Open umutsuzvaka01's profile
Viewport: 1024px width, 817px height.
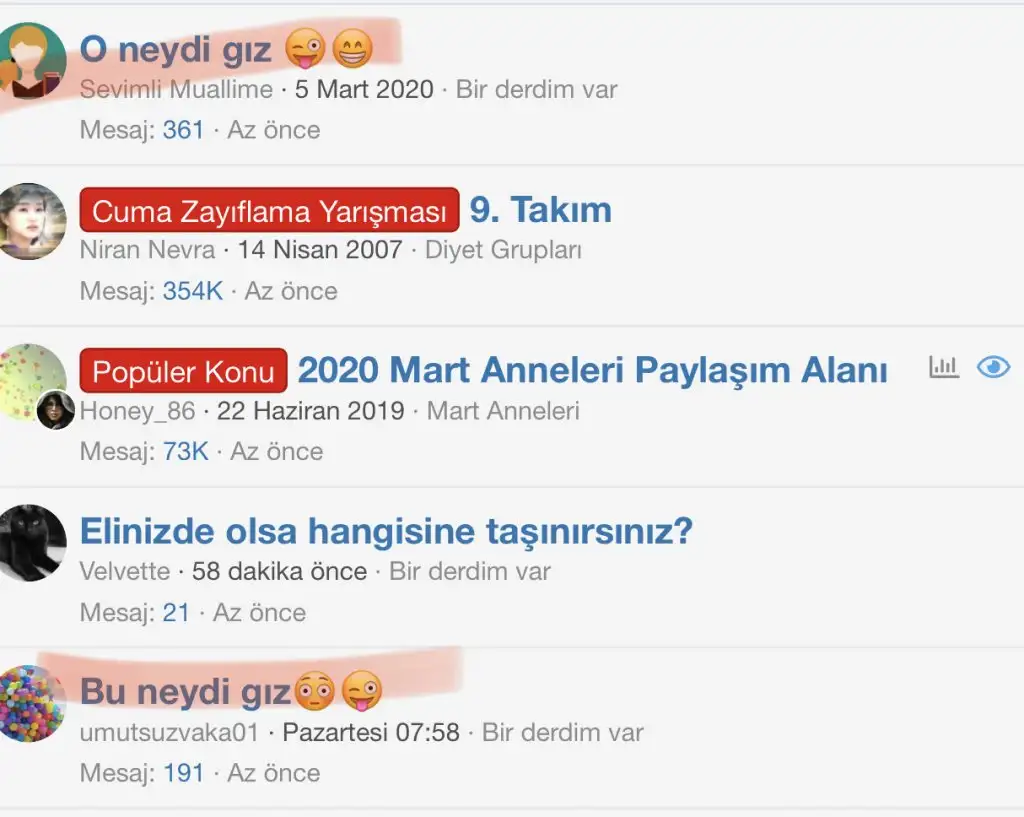pyautogui.click(x=169, y=733)
